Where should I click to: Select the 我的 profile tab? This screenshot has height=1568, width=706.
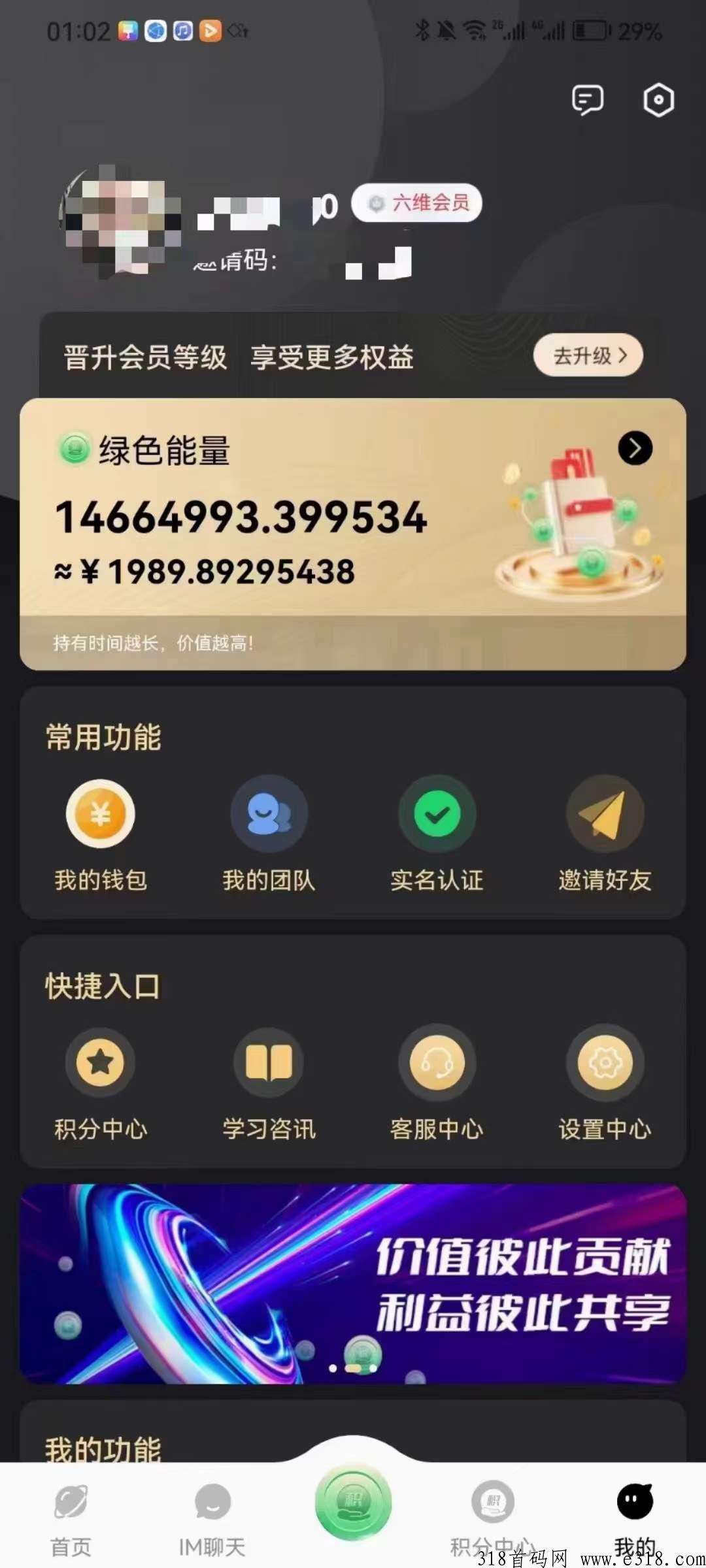[635, 1517]
